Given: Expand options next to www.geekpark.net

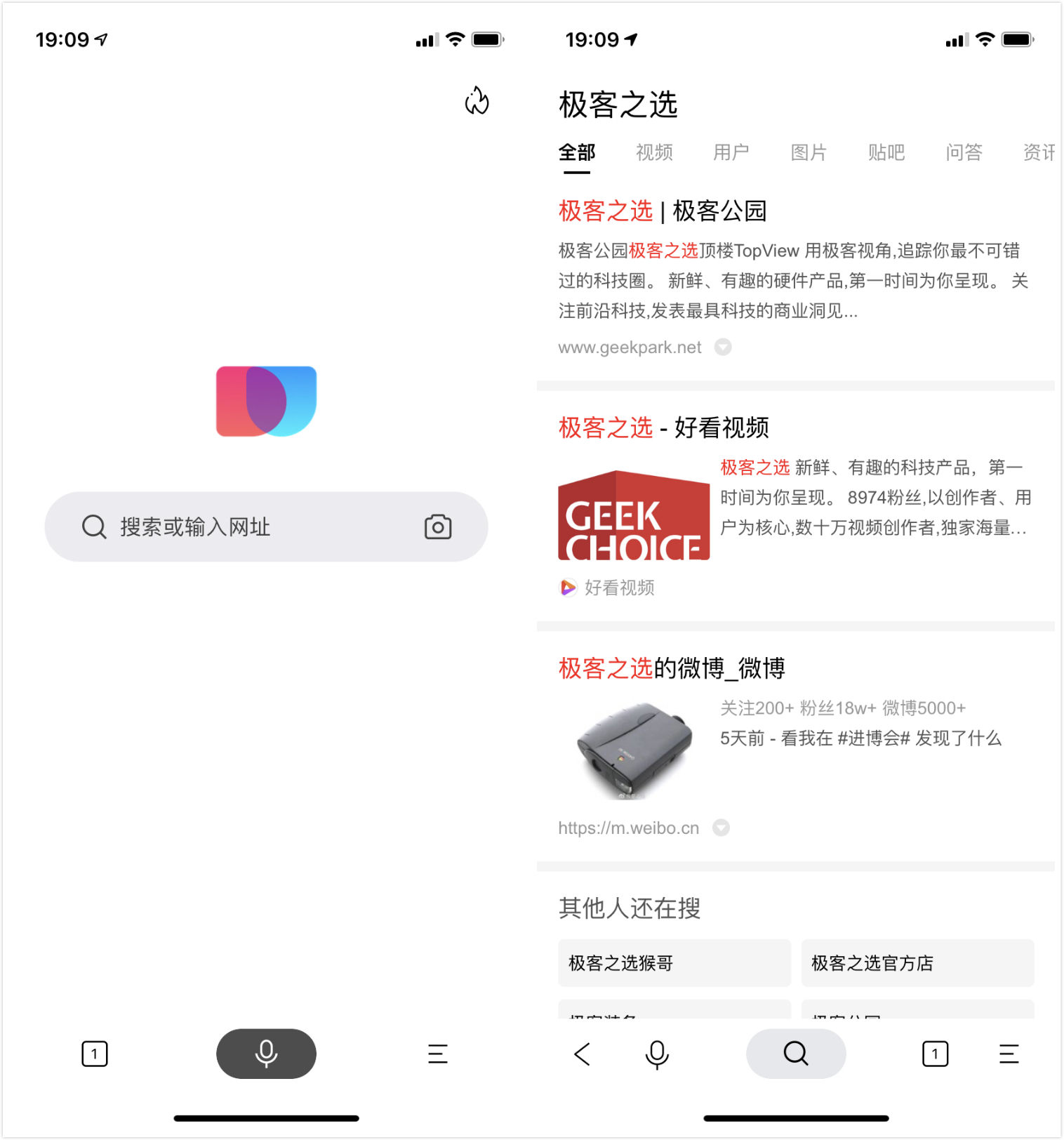Looking at the screenshot, I should pos(723,347).
